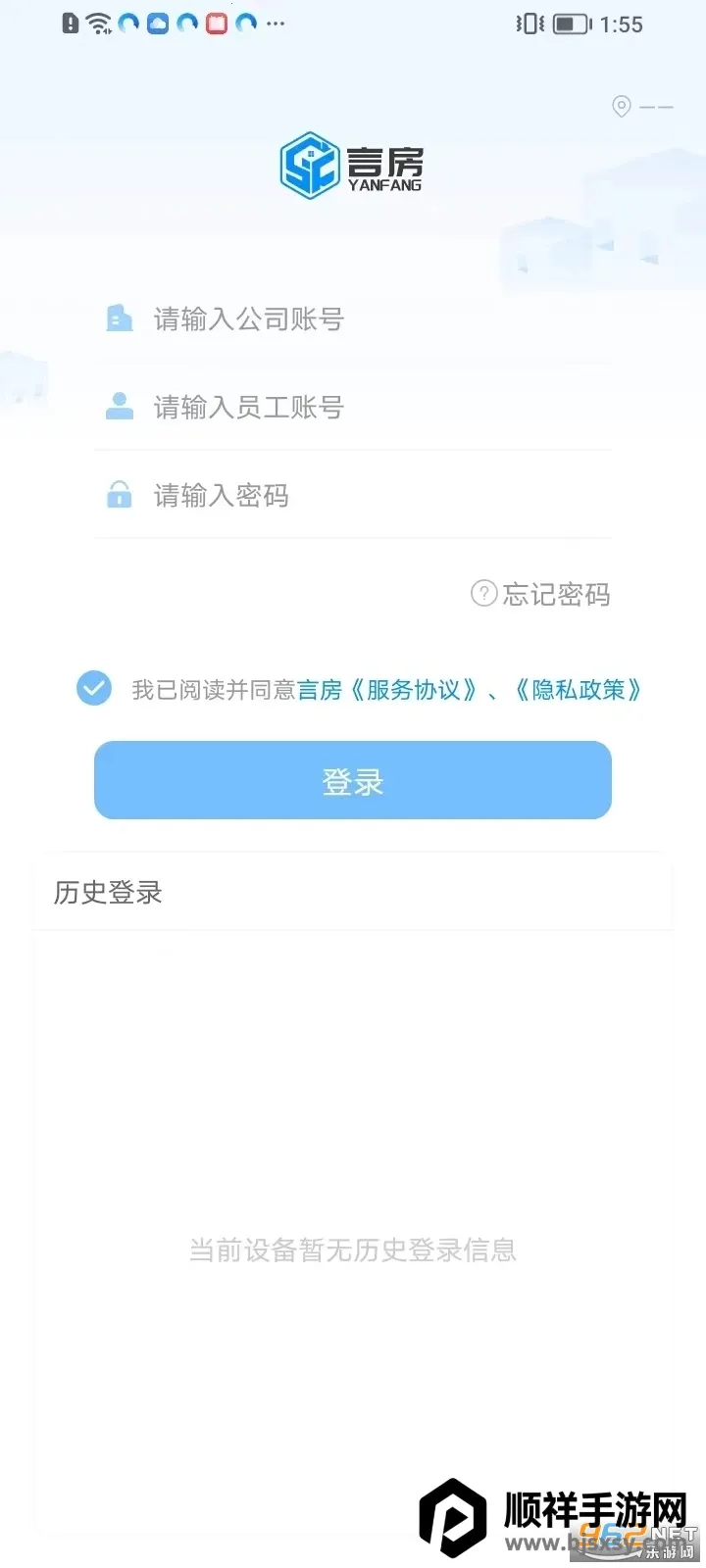This screenshot has width=706, height=1568.
Task: Tap the location pin icon at top right
Action: click(621, 107)
